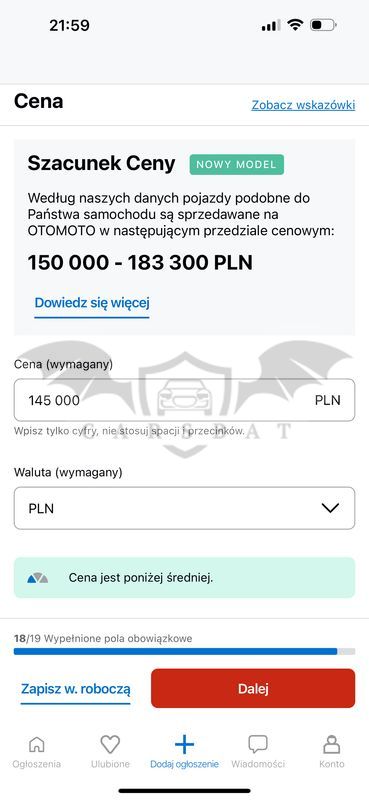Continue with the red Dalej button
Viewport: 369px width, 800px height.
[x=253, y=688]
